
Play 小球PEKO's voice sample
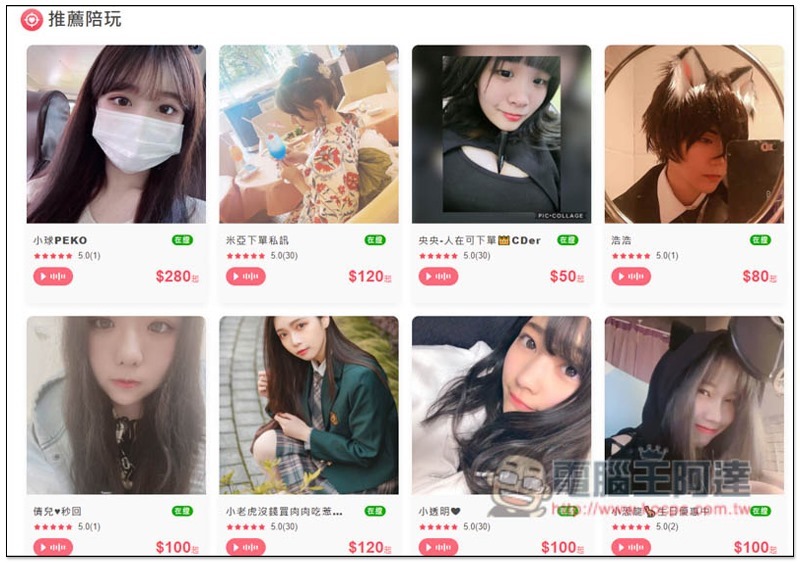pyautogui.click(x=53, y=276)
